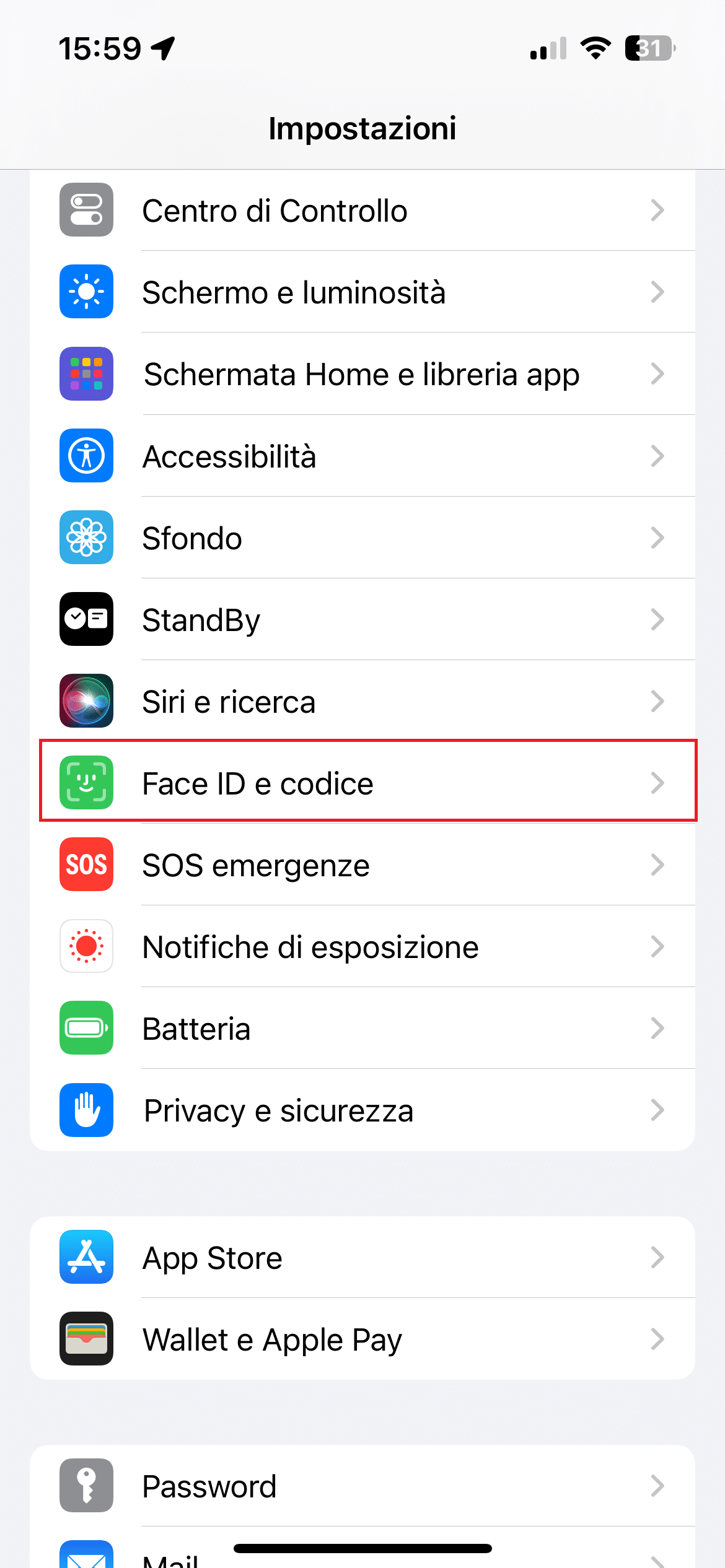
Task: Tap Siri e ricerca
Action: [x=362, y=701]
